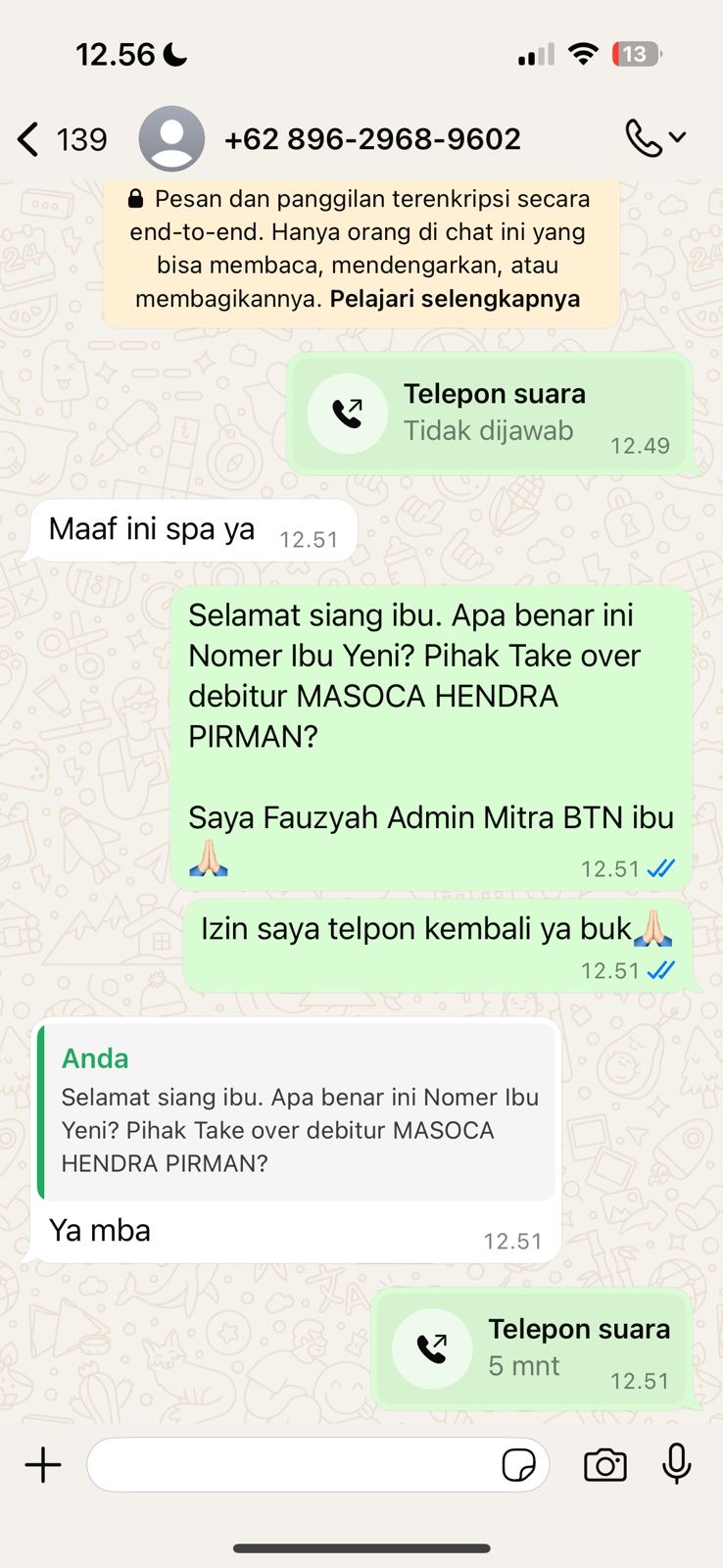723x1568 pixels.
Task: Tap the microphone to record voice note
Action: click(x=676, y=1465)
